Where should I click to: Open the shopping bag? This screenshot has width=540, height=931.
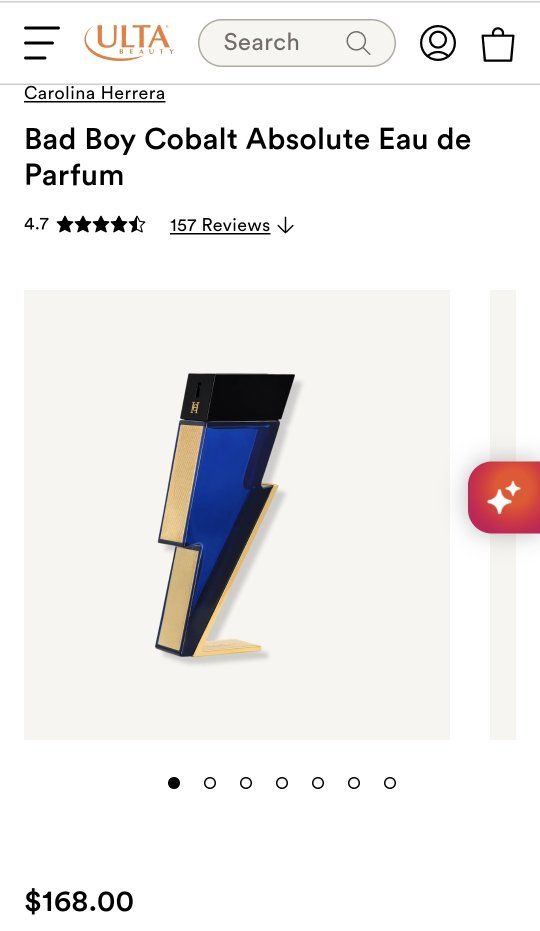click(x=497, y=44)
